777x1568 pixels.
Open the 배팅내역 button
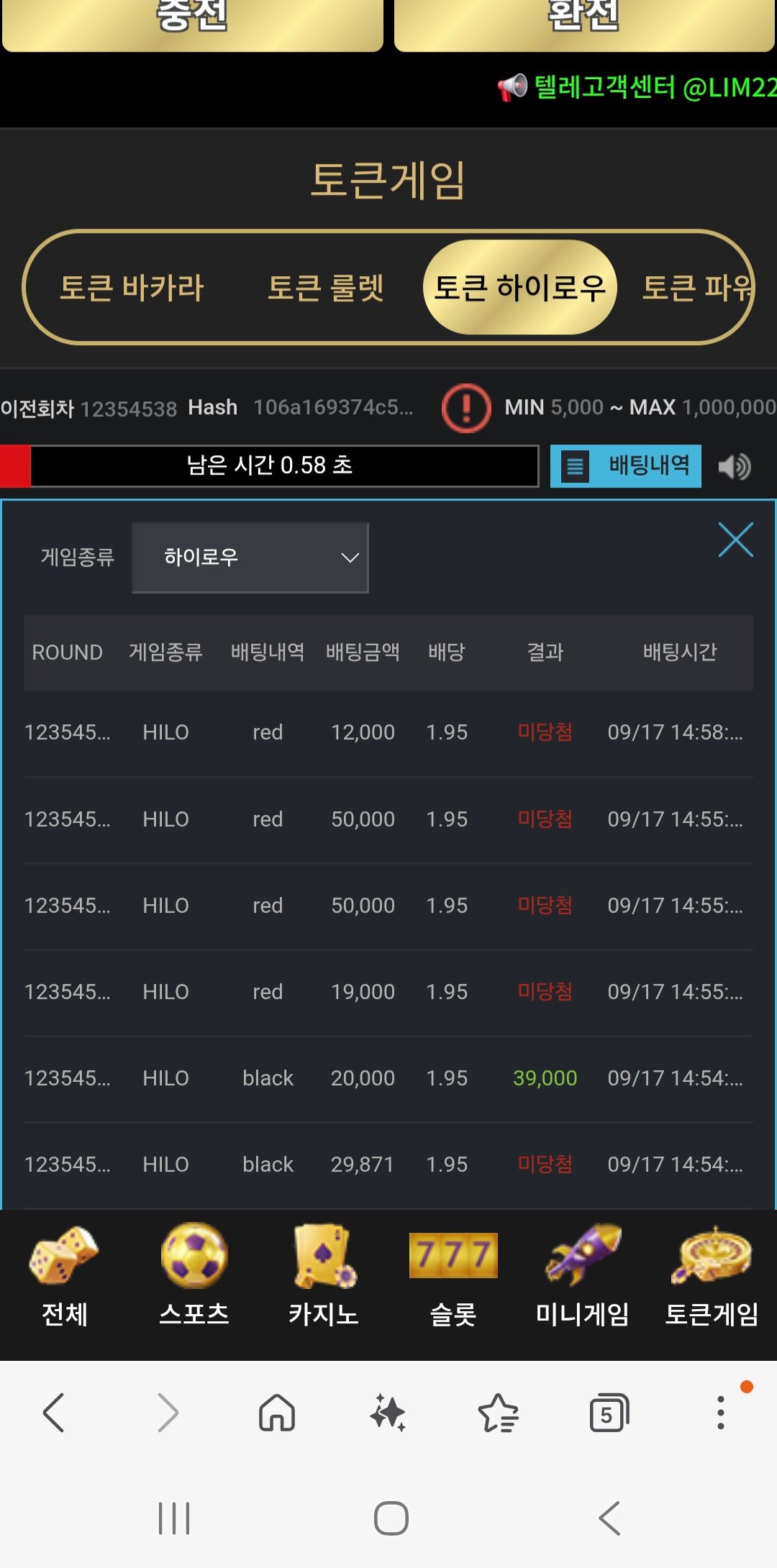pos(625,466)
